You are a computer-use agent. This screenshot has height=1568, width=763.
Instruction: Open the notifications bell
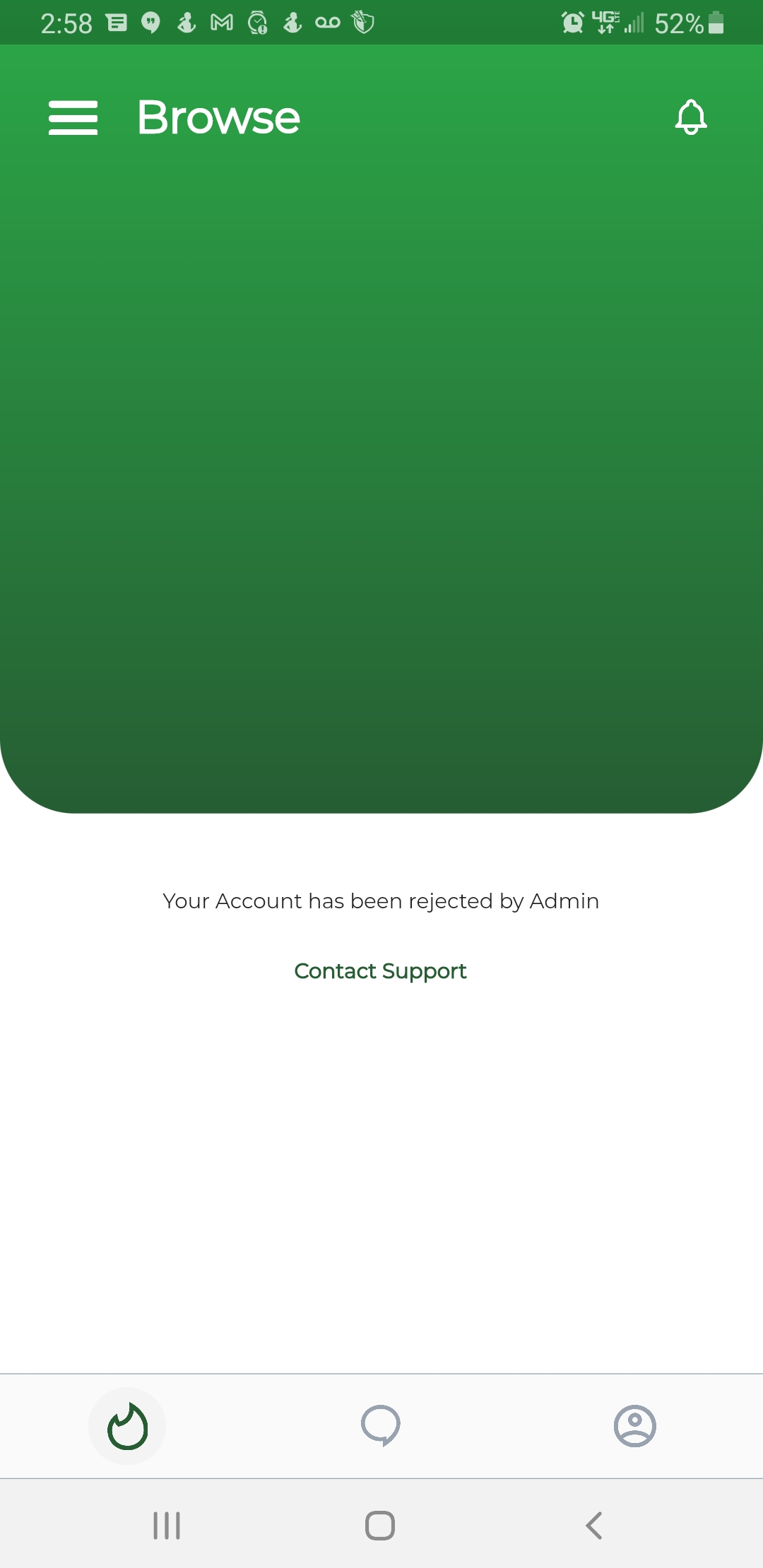(690, 117)
